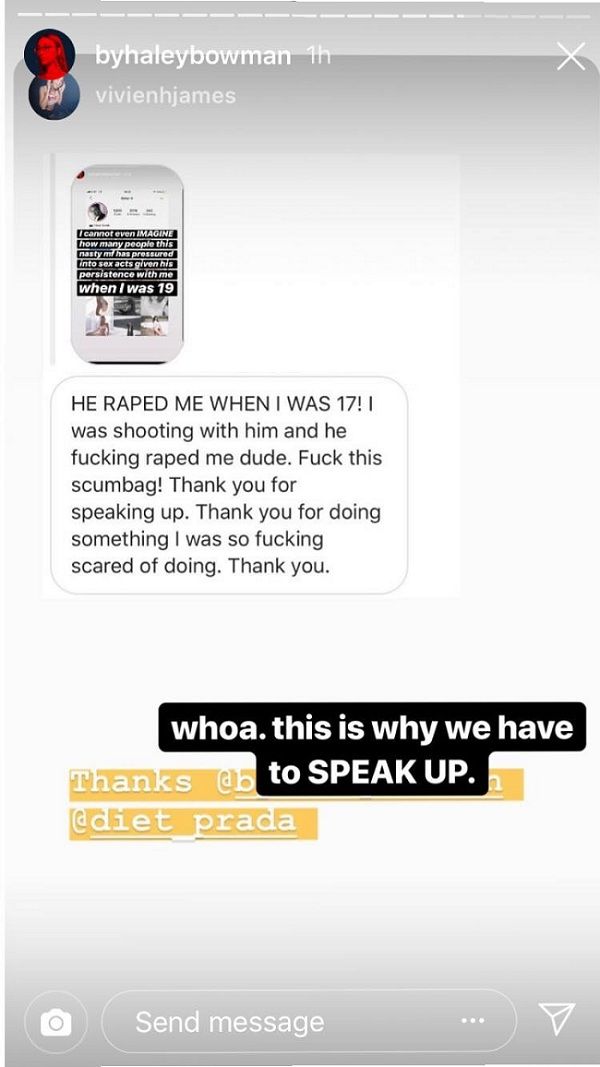Tap the Send message field
This screenshot has height=1067, width=600.
290,1021
